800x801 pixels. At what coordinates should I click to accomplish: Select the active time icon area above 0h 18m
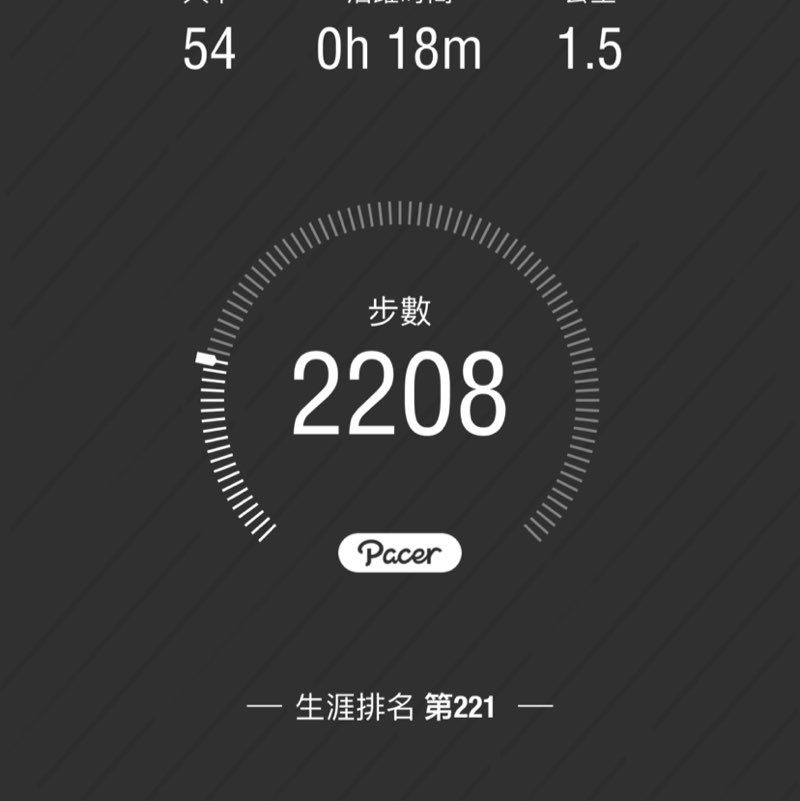(x=398, y=5)
